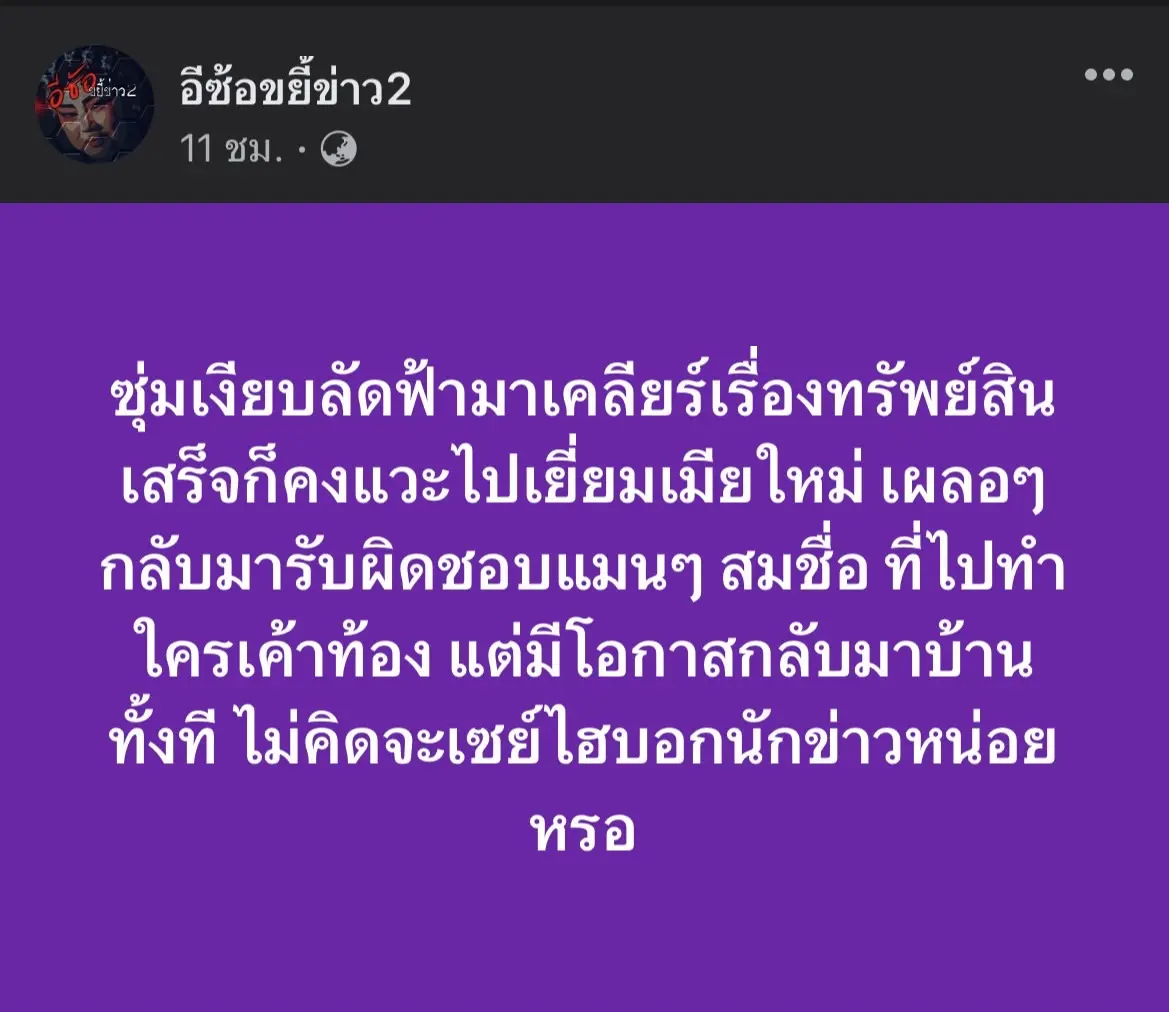Tap the page name อีซ้อขยี้ข่าว2
Screen dimensions: 1169x1012
click(x=295, y=91)
